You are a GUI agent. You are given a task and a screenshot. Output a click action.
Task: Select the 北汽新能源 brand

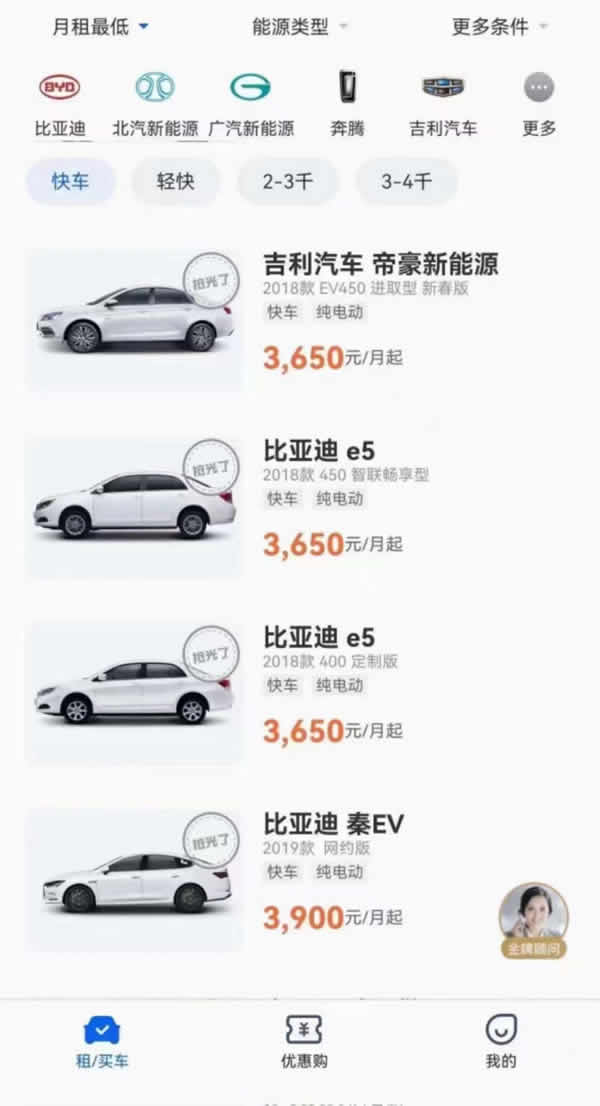click(155, 104)
